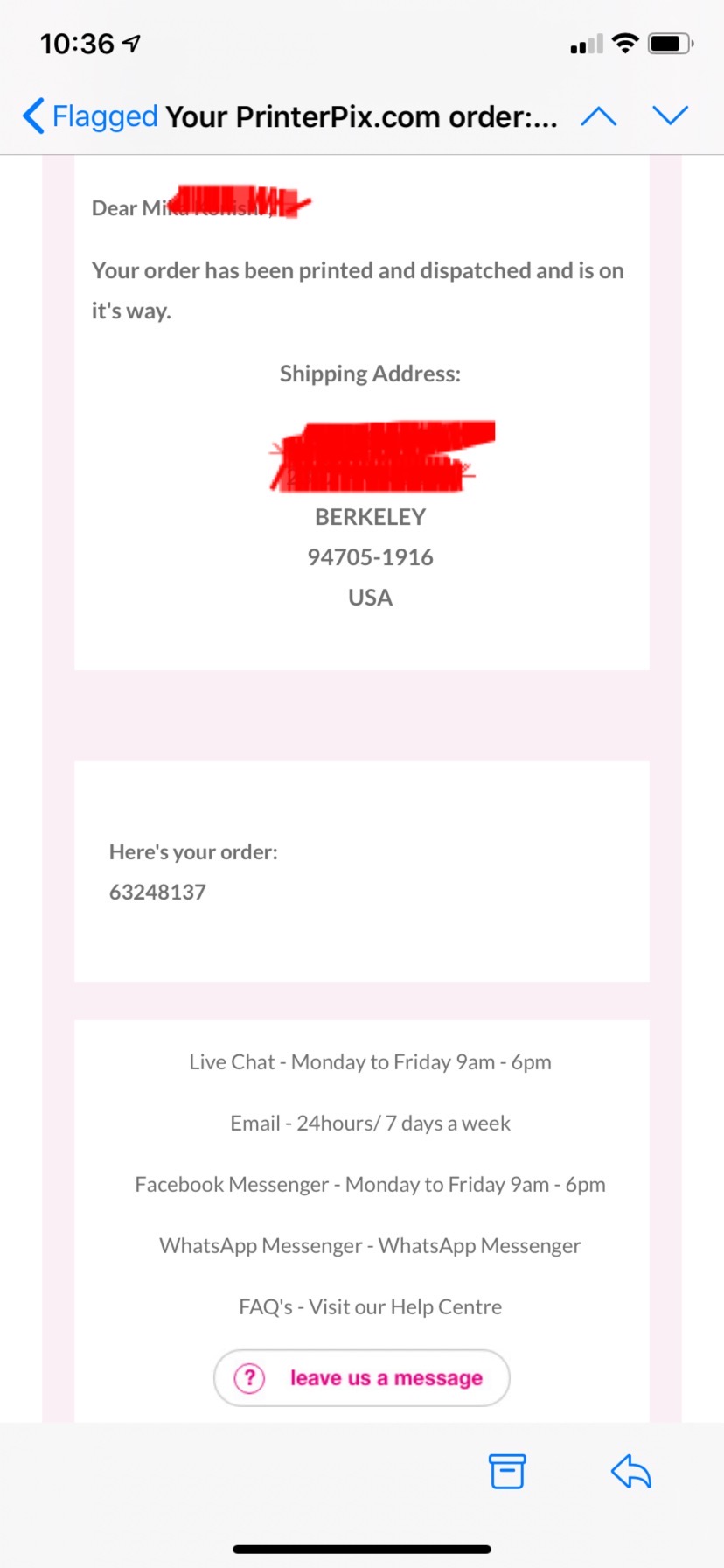The image size is (724, 1568).
Task: Archive this email
Action: (507, 1471)
